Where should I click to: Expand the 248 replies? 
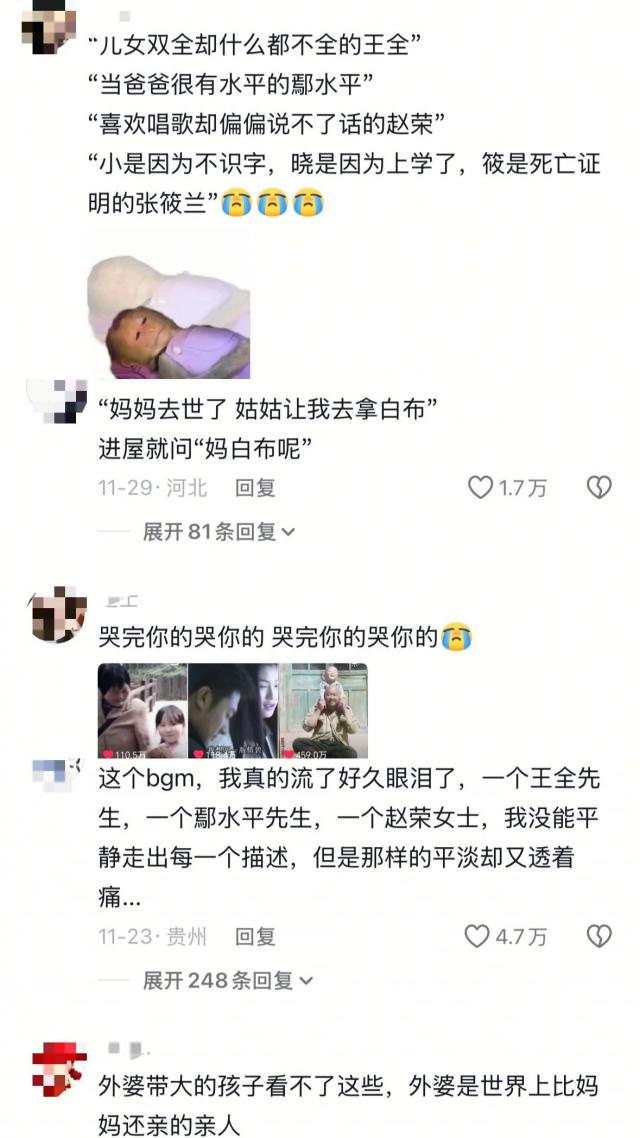coord(228,980)
